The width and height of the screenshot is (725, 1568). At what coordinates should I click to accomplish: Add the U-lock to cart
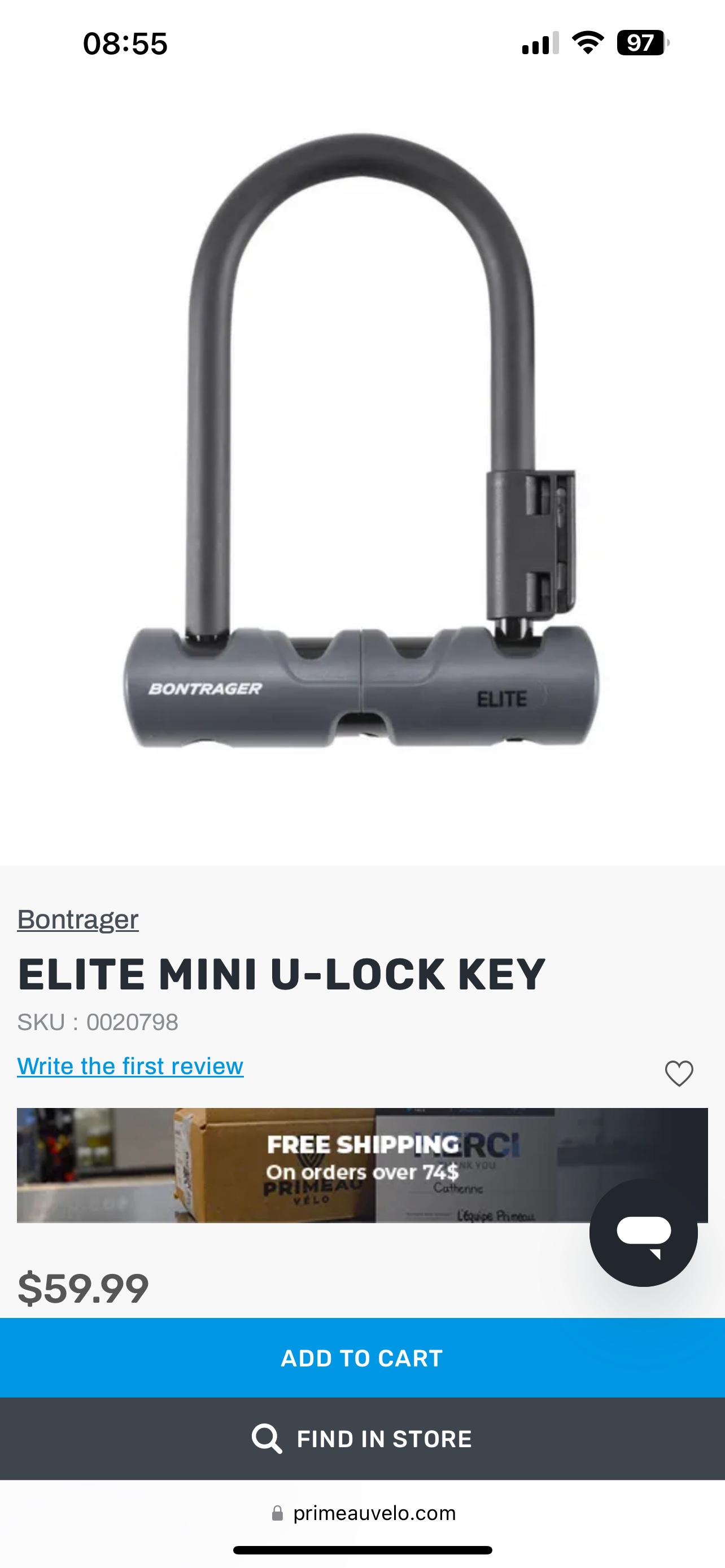[x=362, y=1358]
